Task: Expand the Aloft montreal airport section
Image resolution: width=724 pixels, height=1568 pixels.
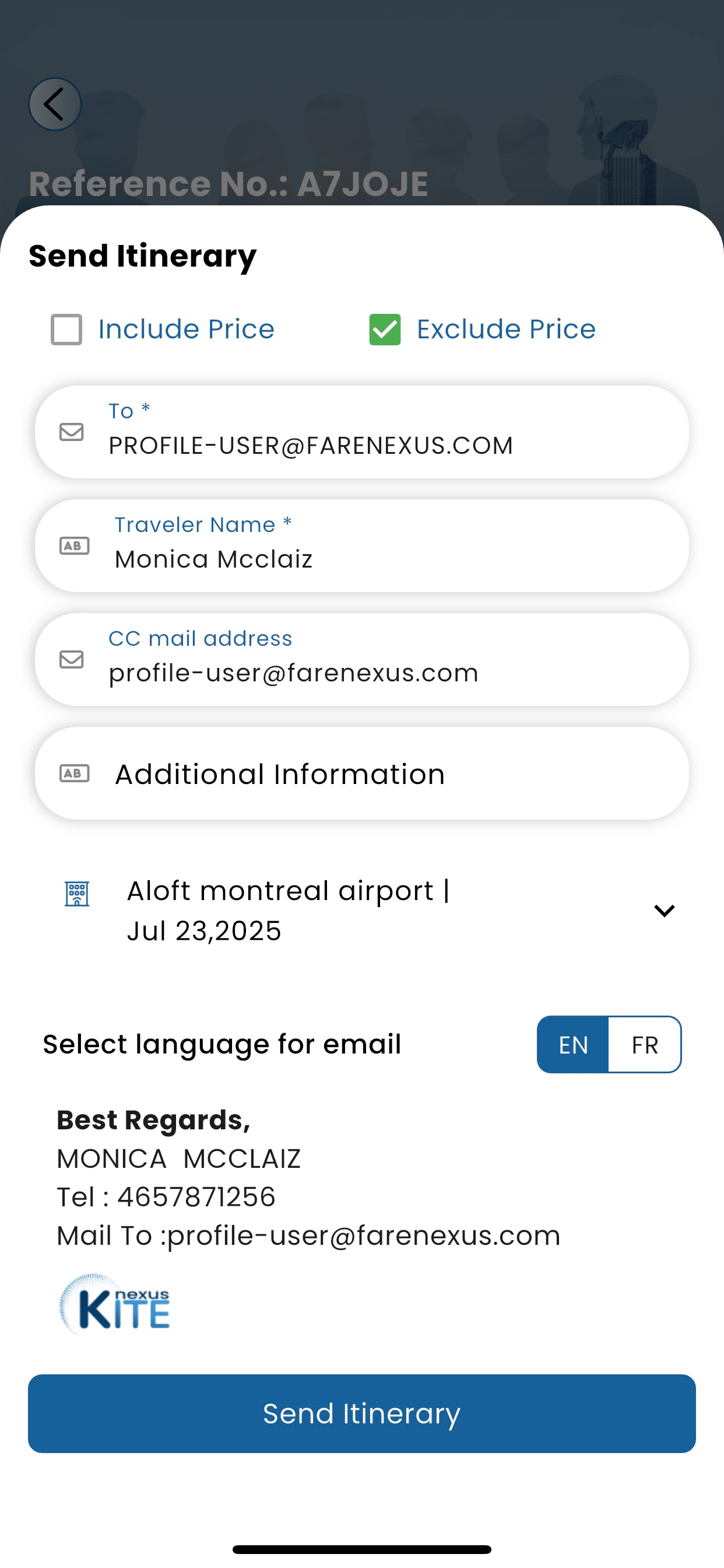Action: [x=362, y=911]
